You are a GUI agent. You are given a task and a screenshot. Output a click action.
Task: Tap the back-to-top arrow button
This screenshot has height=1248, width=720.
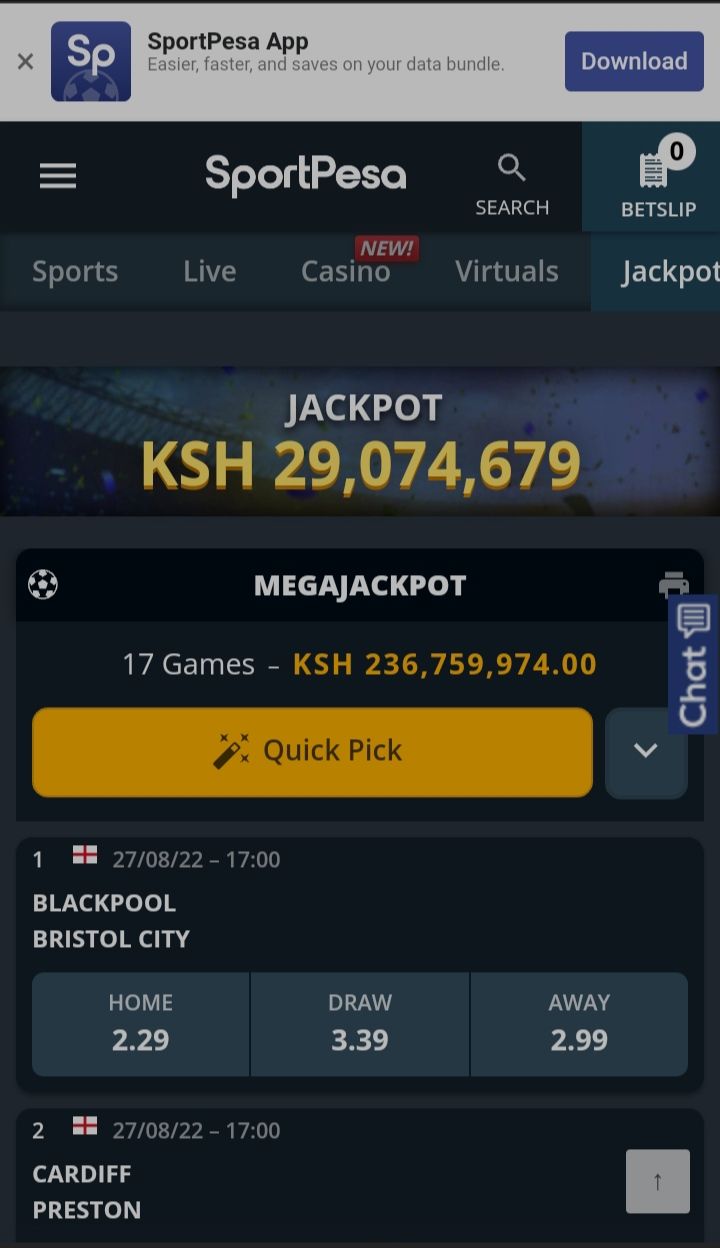[x=657, y=1182]
